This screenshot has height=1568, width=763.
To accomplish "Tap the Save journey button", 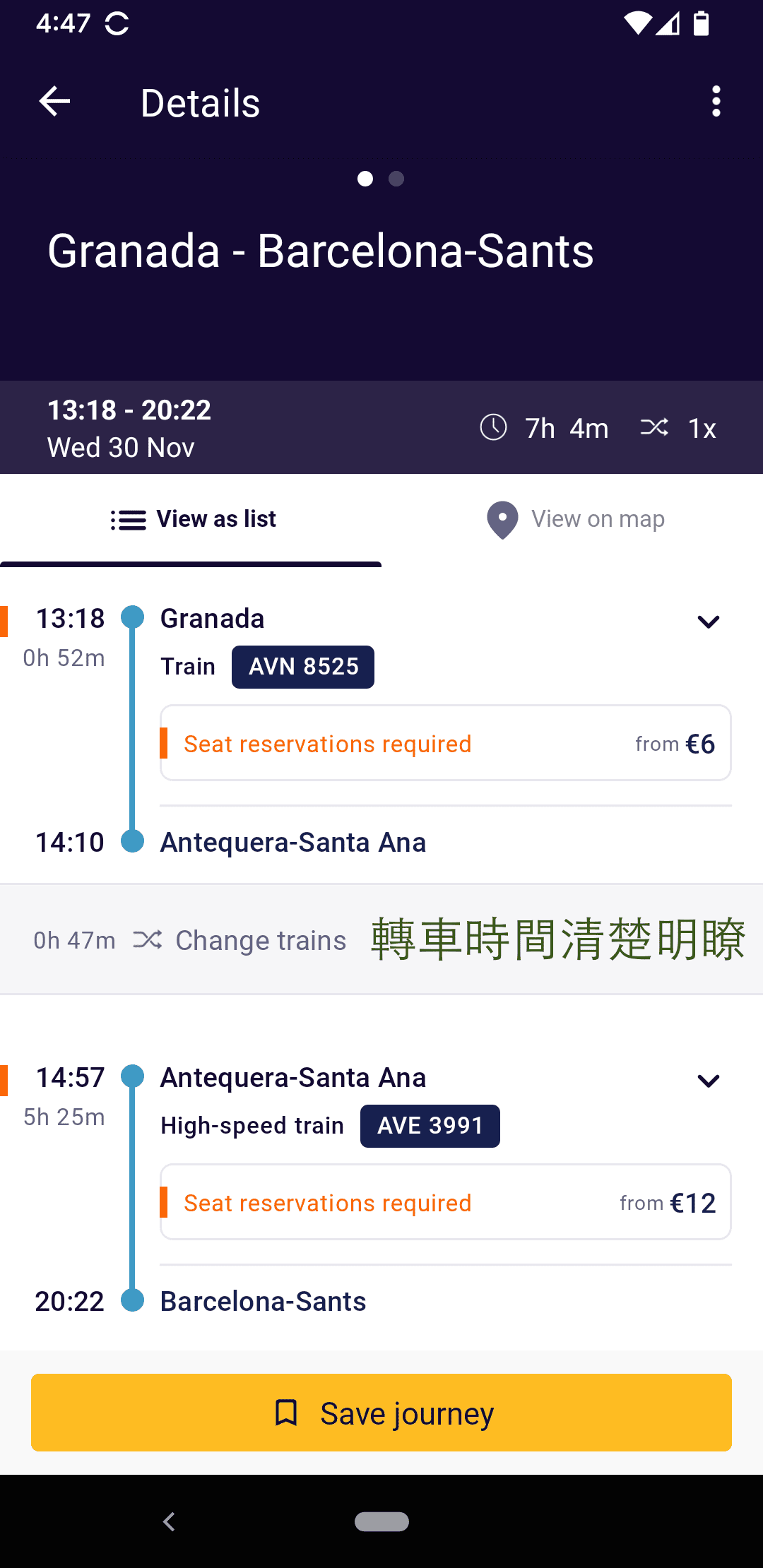I will (381, 1413).
